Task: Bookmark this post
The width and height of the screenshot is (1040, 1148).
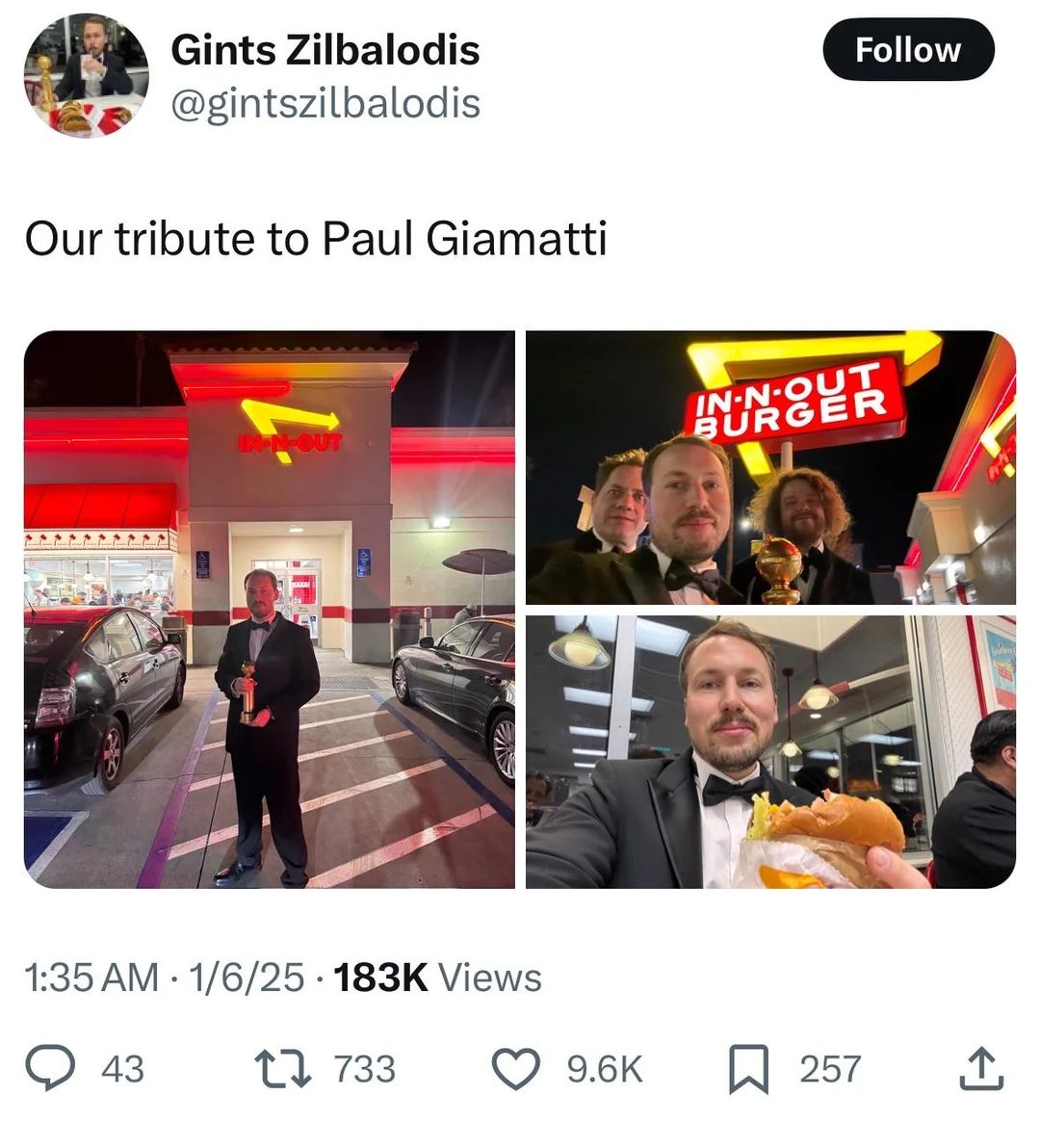Action: pos(748,1069)
